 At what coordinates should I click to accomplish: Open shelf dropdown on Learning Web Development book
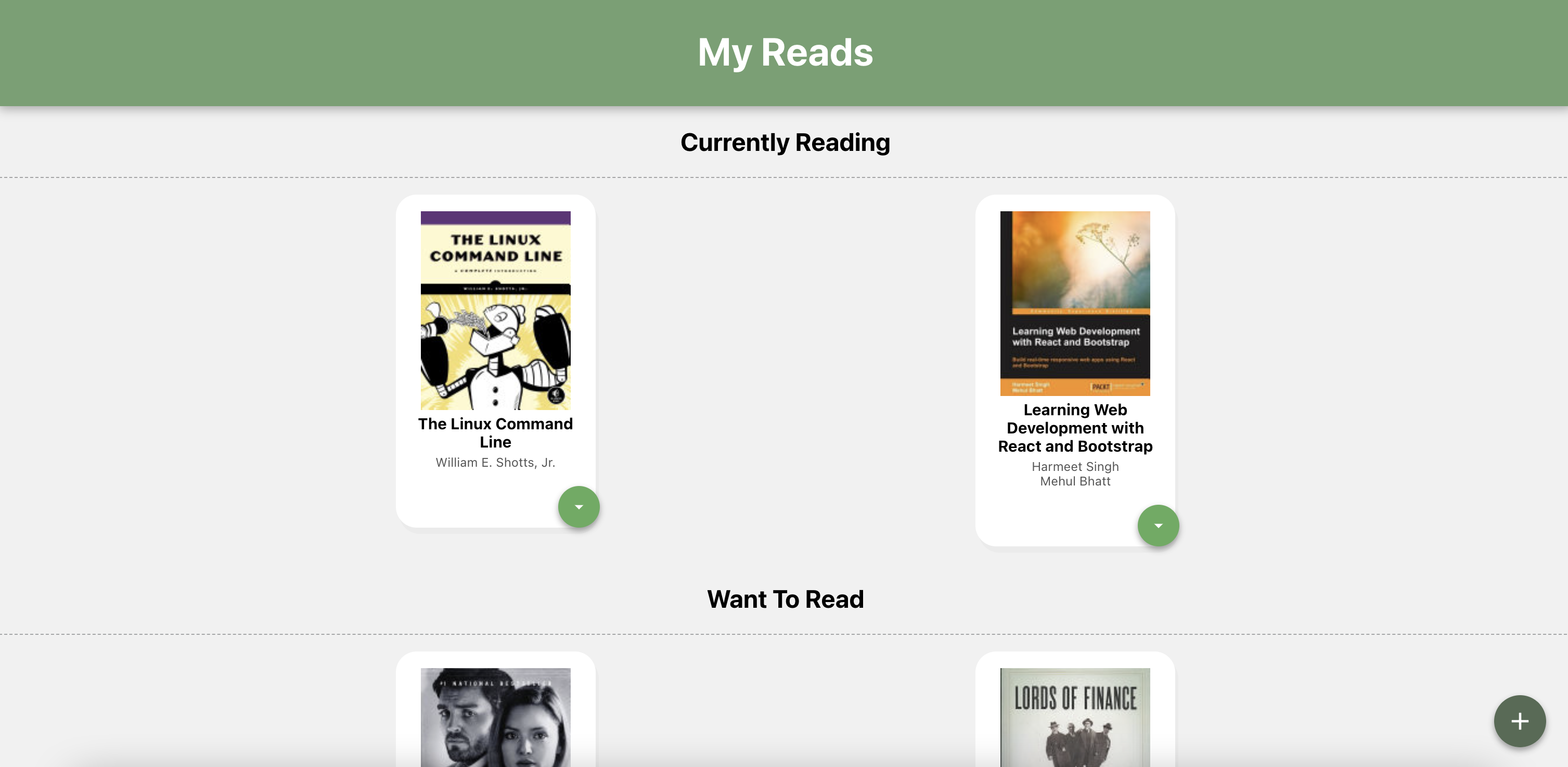1158,526
